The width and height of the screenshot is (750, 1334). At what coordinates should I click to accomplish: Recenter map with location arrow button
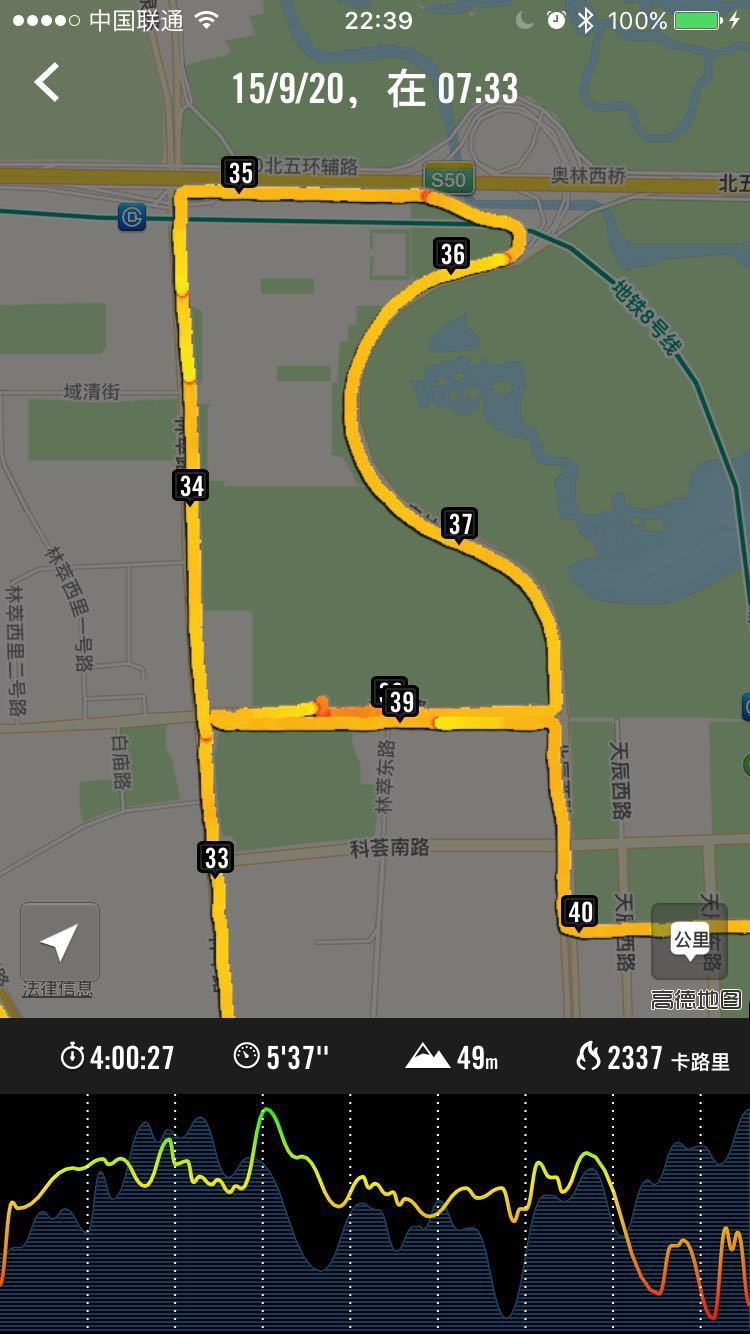(60, 942)
